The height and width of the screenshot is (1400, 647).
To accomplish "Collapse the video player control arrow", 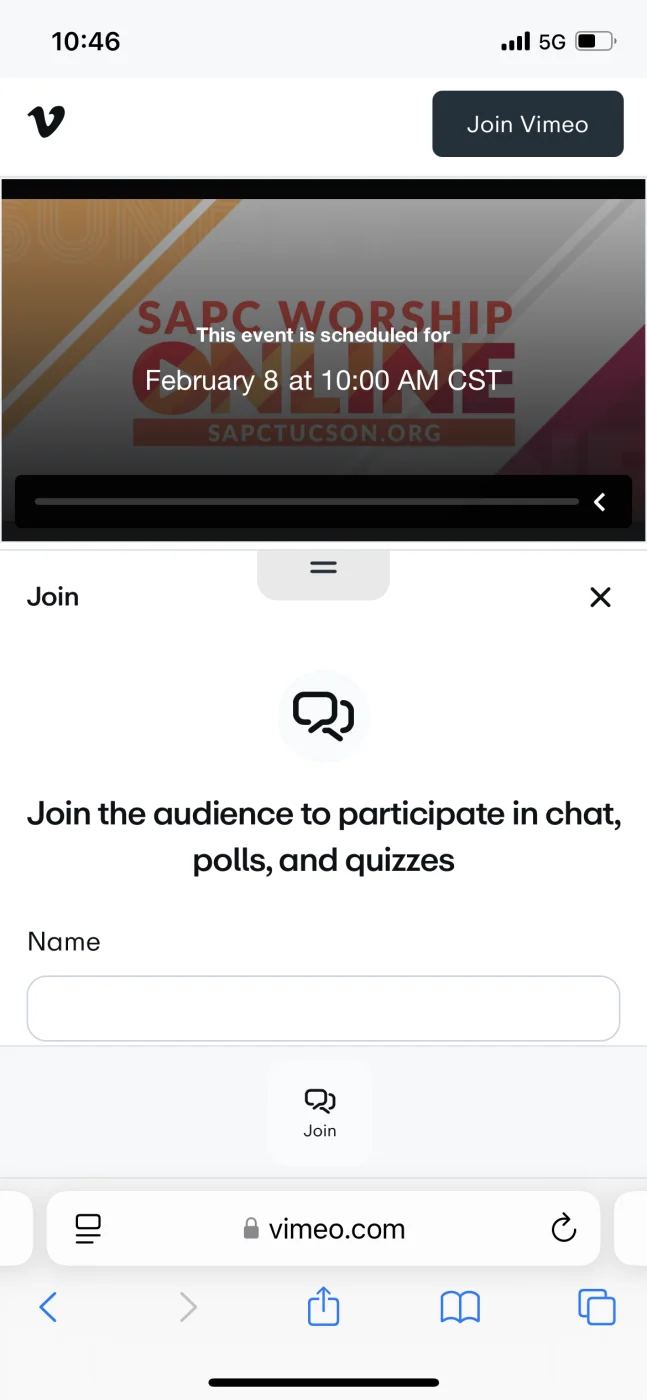I will pos(600,502).
